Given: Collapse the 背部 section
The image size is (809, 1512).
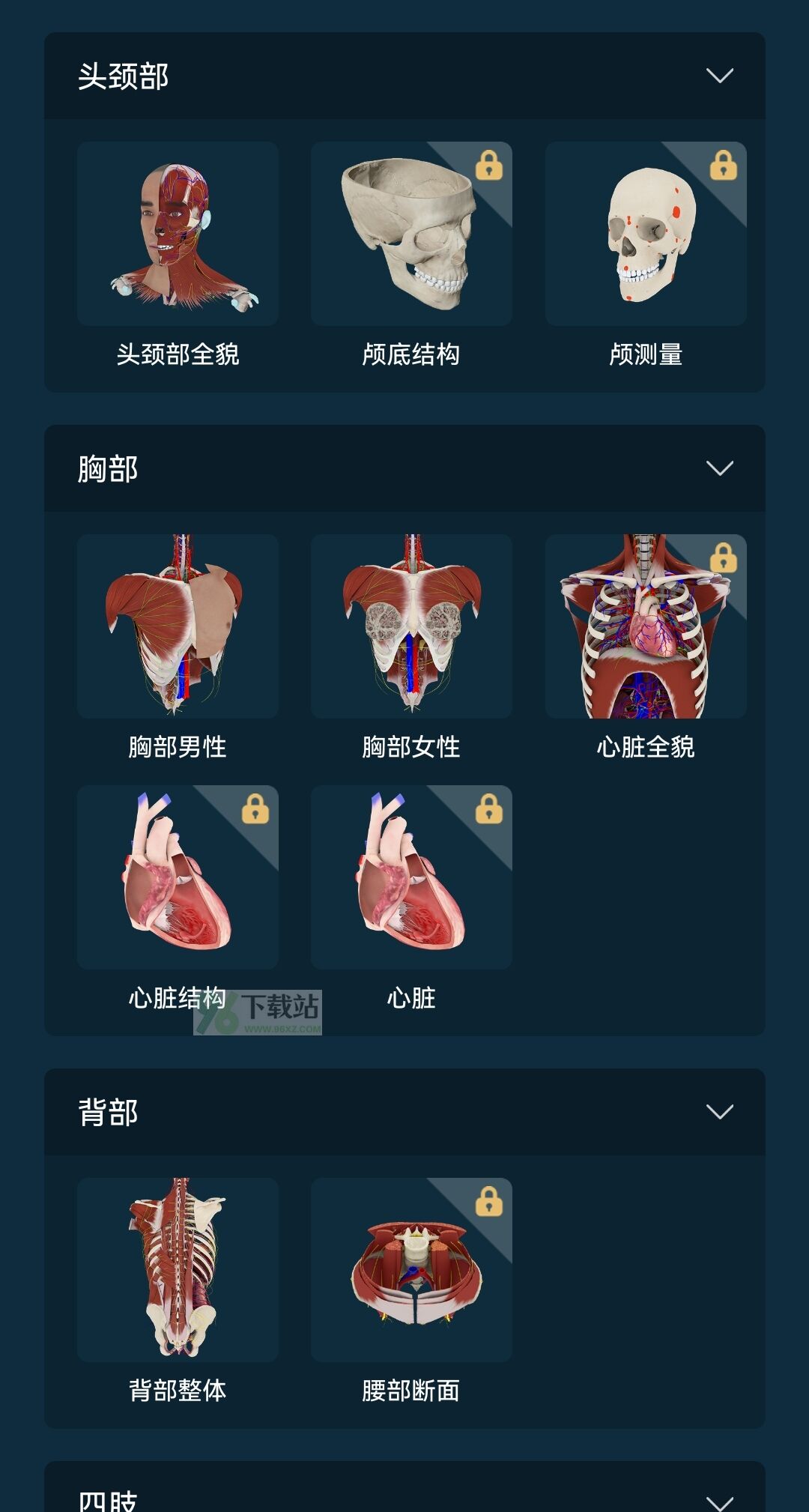Looking at the screenshot, I should [719, 1112].
